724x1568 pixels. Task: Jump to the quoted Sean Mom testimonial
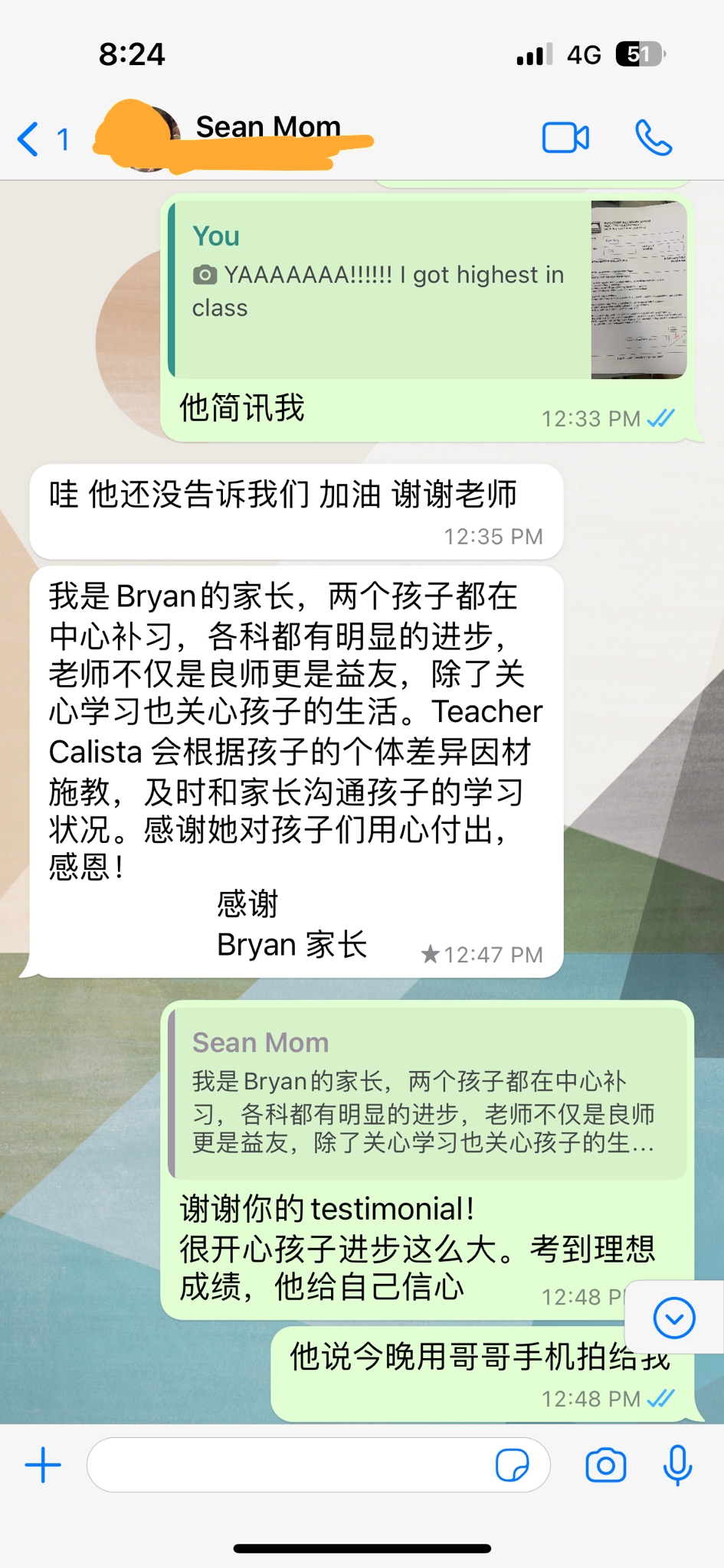point(426,1093)
